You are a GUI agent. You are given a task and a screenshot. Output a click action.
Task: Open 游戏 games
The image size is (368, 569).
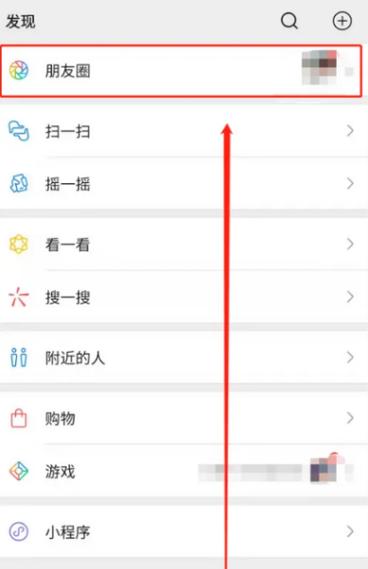[184, 471]
